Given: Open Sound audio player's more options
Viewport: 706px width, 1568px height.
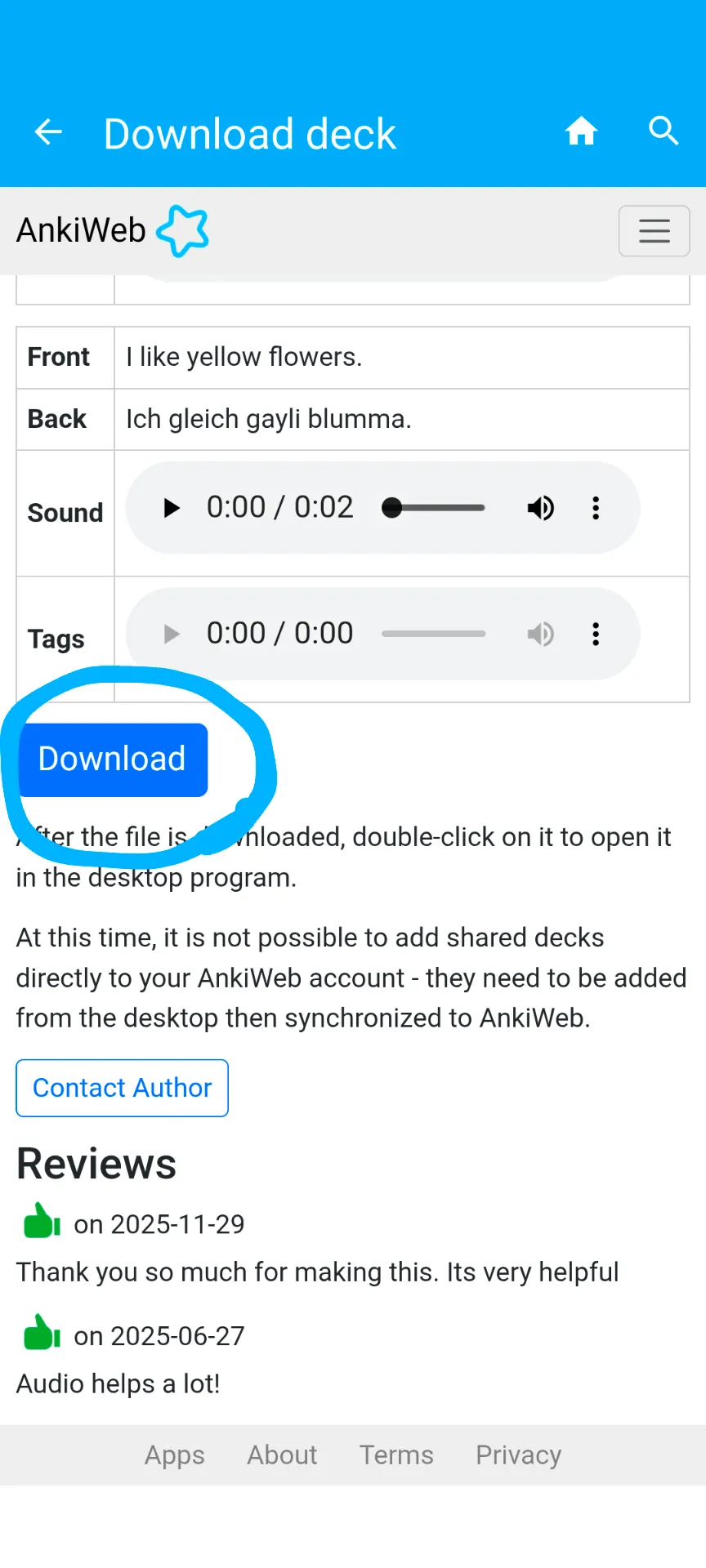Looking at the screenshot, I should pyautogui.click(x=596, y=508).
